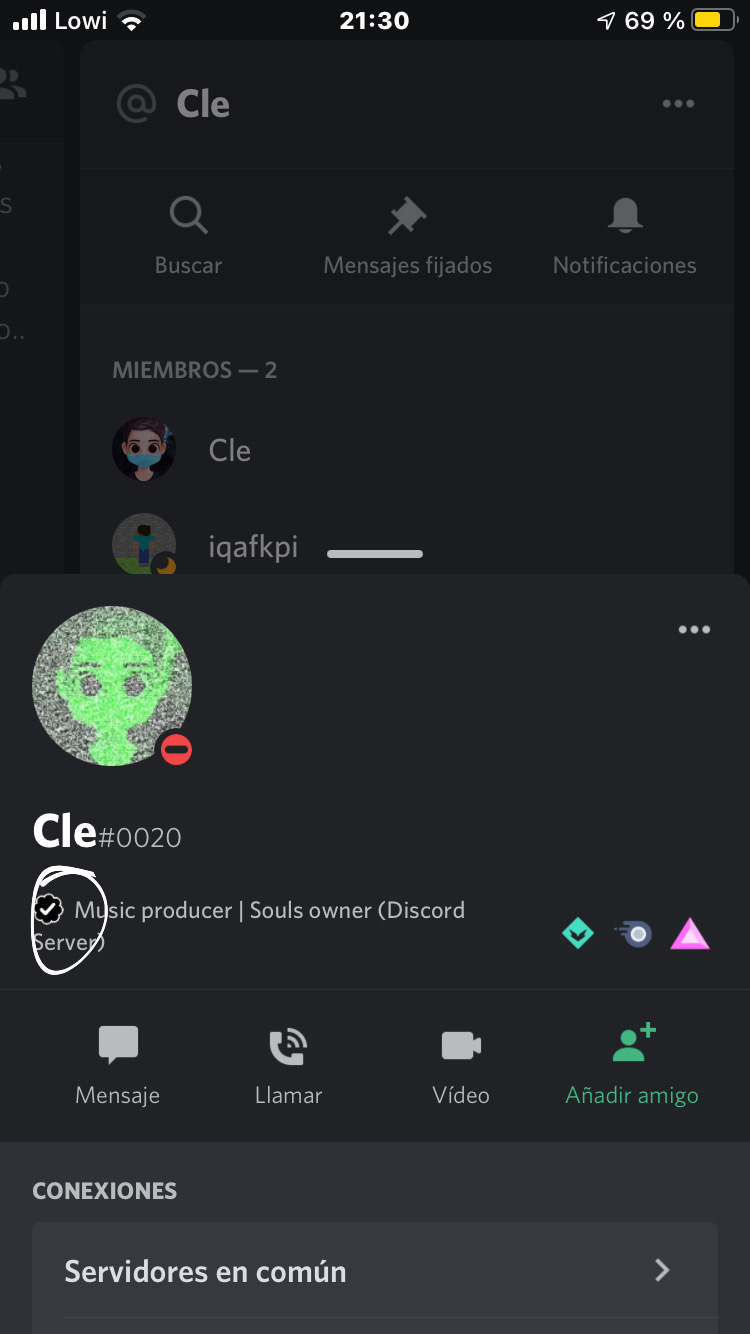Start a video call with Cle
Viewport: 750px width, 1334px height.
click(461, 1066)
